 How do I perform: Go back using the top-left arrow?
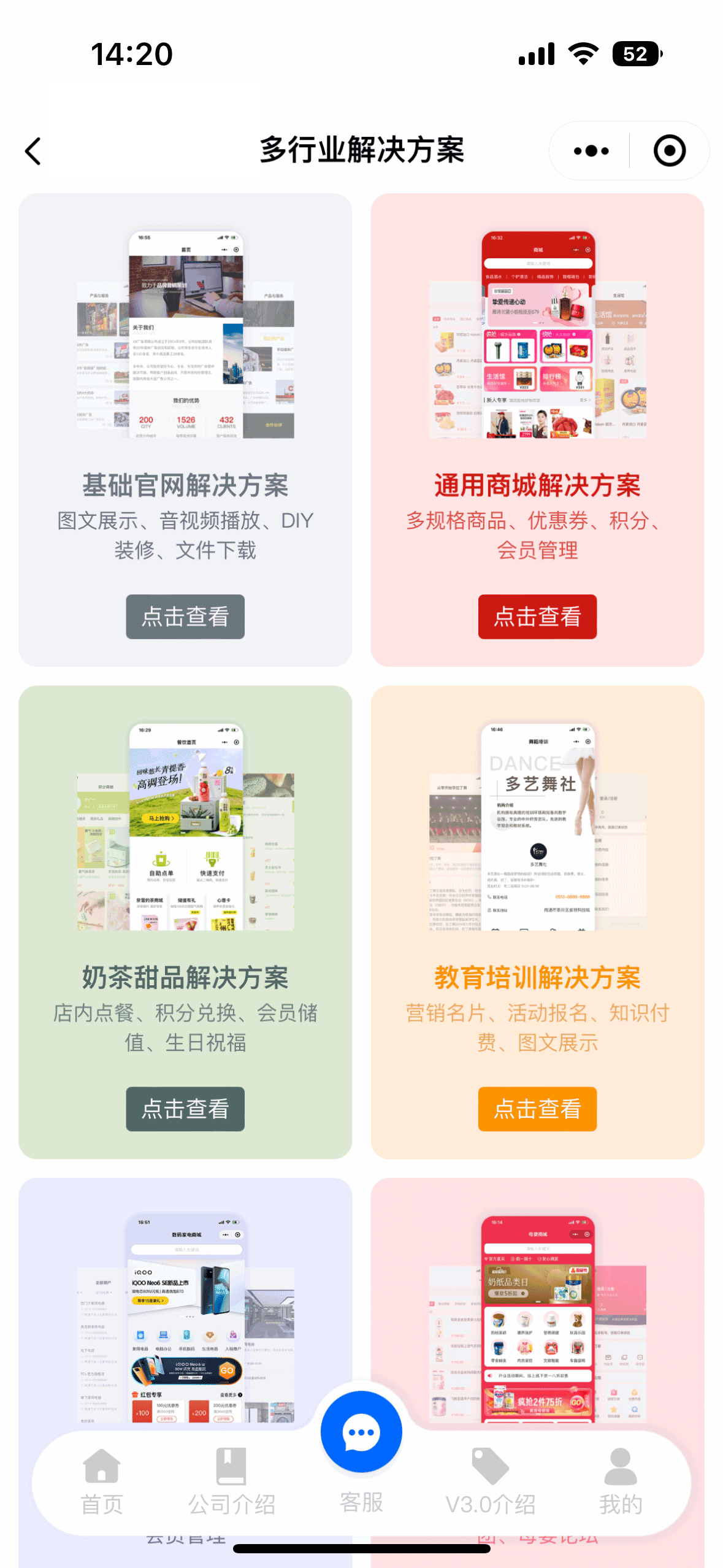tap(33, 151)
